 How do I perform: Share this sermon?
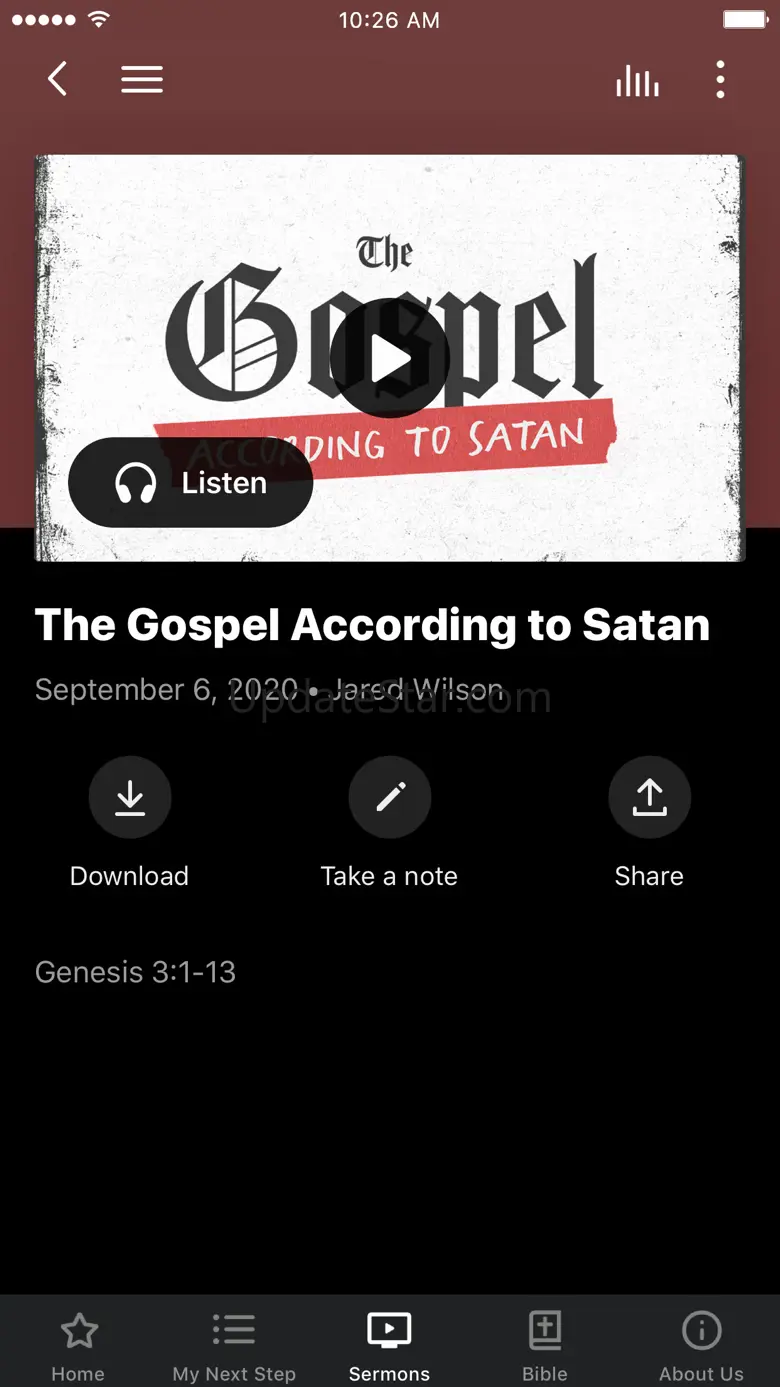649,798
